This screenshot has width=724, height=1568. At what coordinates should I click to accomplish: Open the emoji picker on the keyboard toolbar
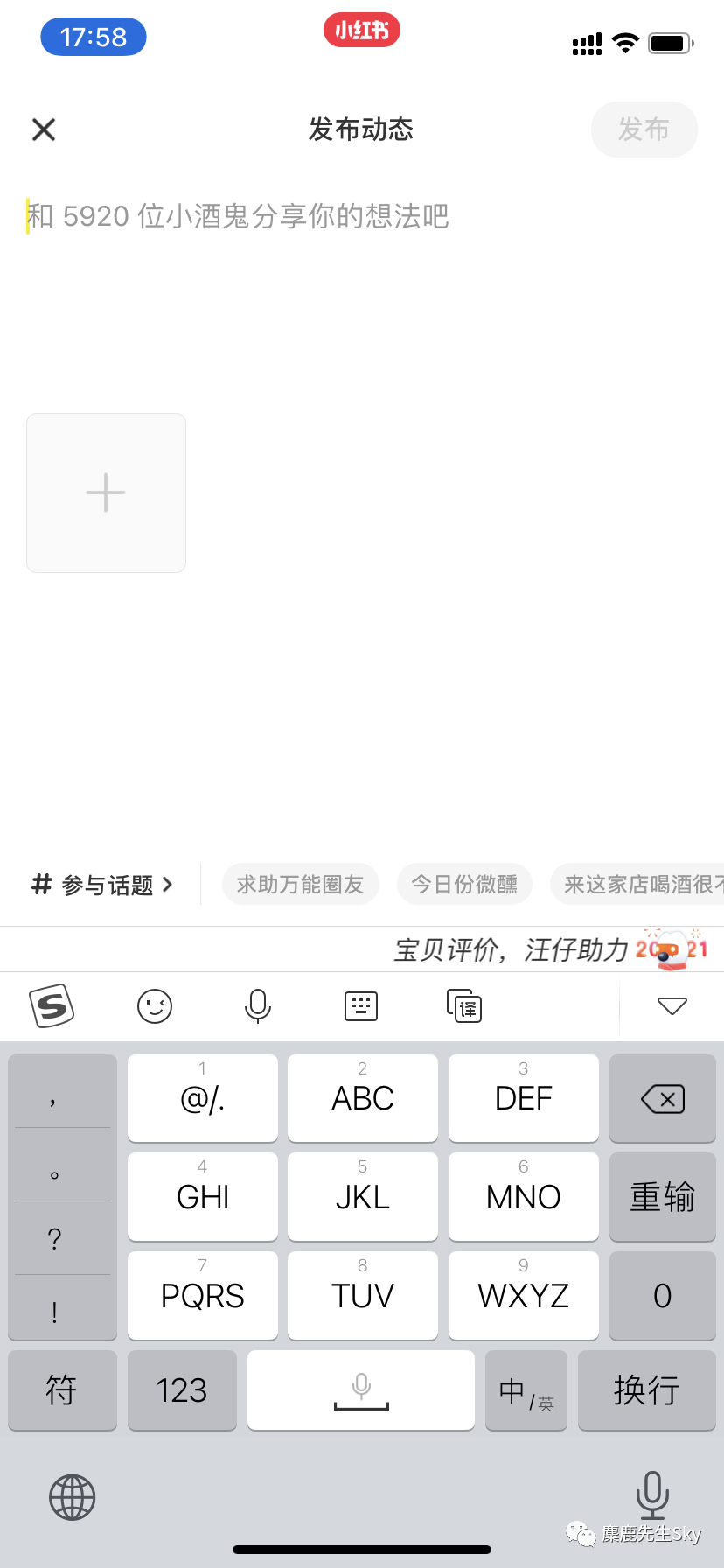click(154, 1006)
